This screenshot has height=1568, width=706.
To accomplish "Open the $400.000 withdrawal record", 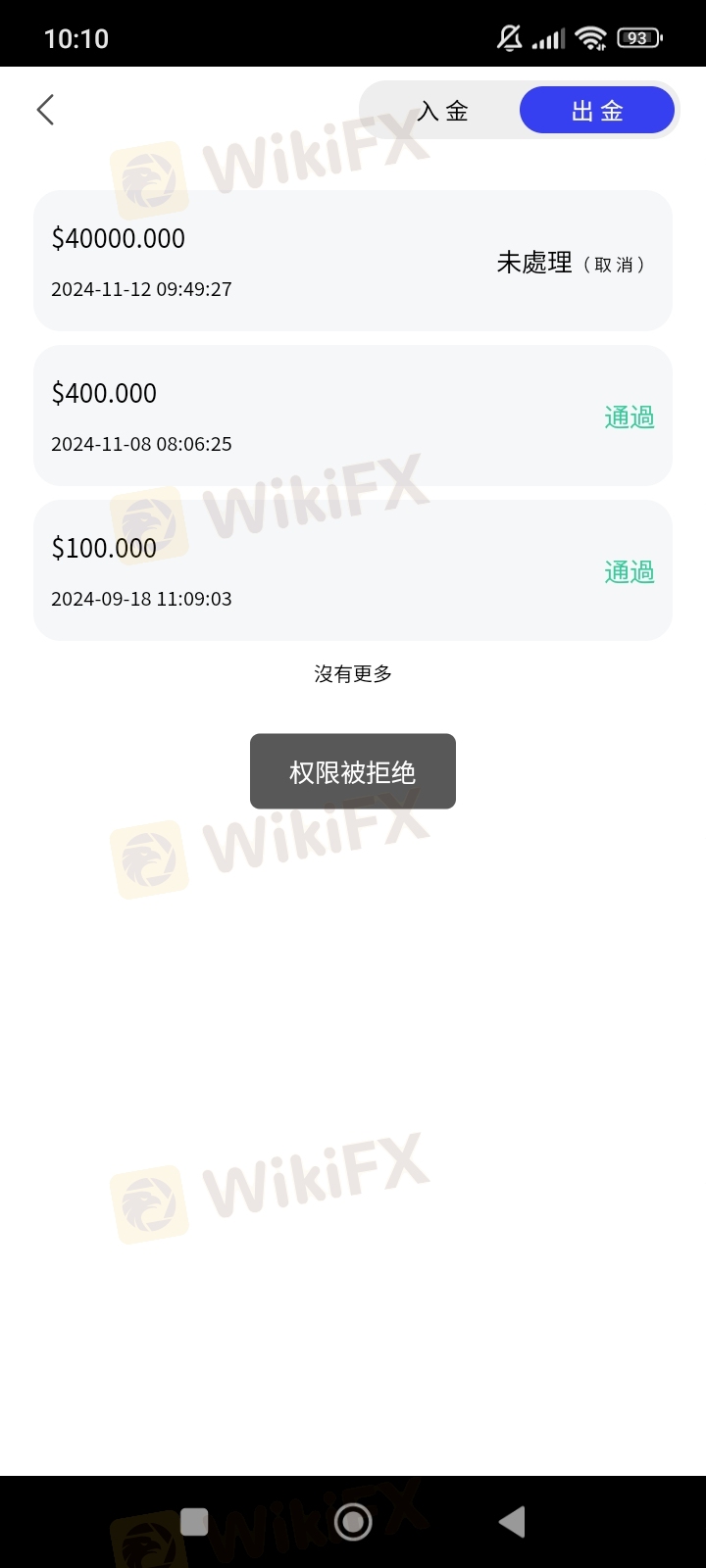I will point(353,416).
